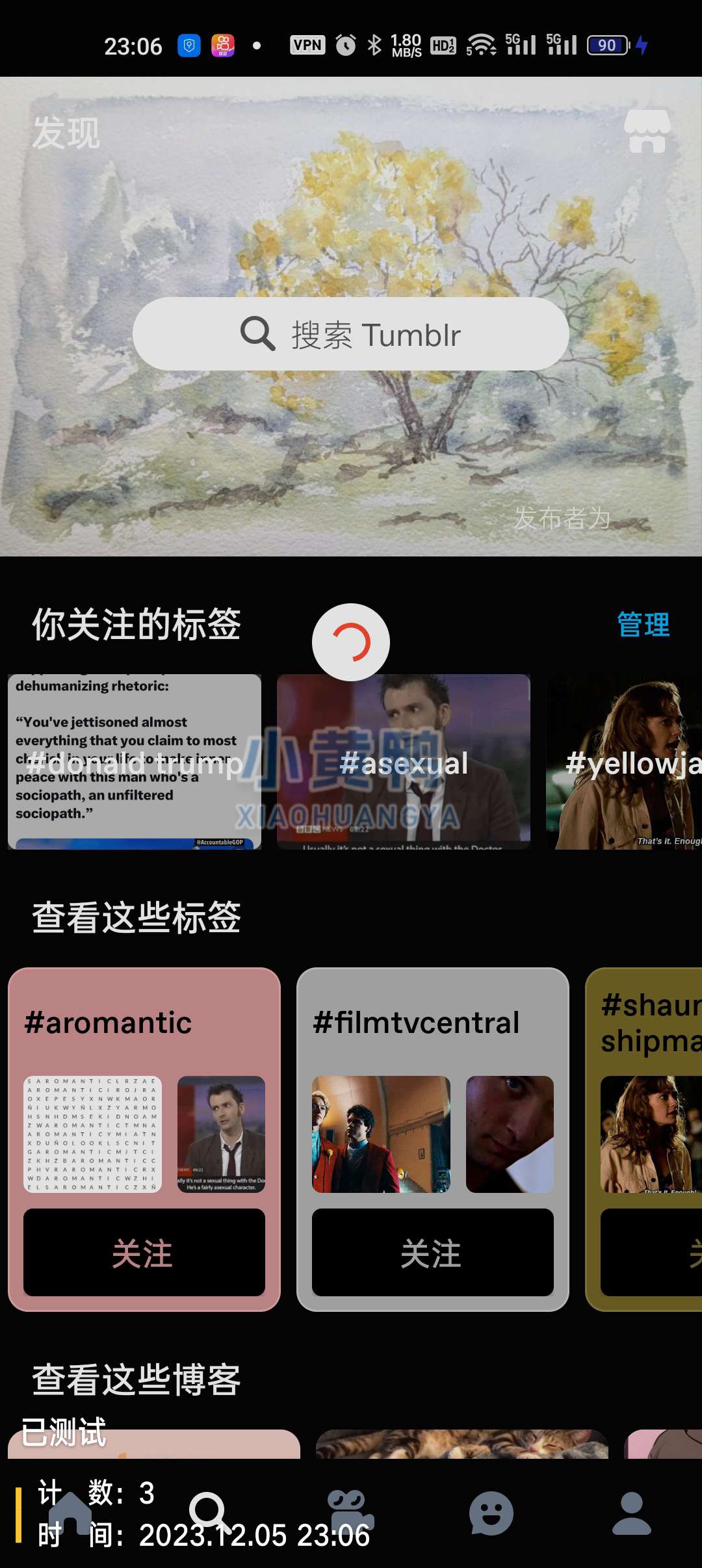This screenshot has height=1568, width=702.
Task: Switch to the search explore tab
Action: coord(209,1513)
